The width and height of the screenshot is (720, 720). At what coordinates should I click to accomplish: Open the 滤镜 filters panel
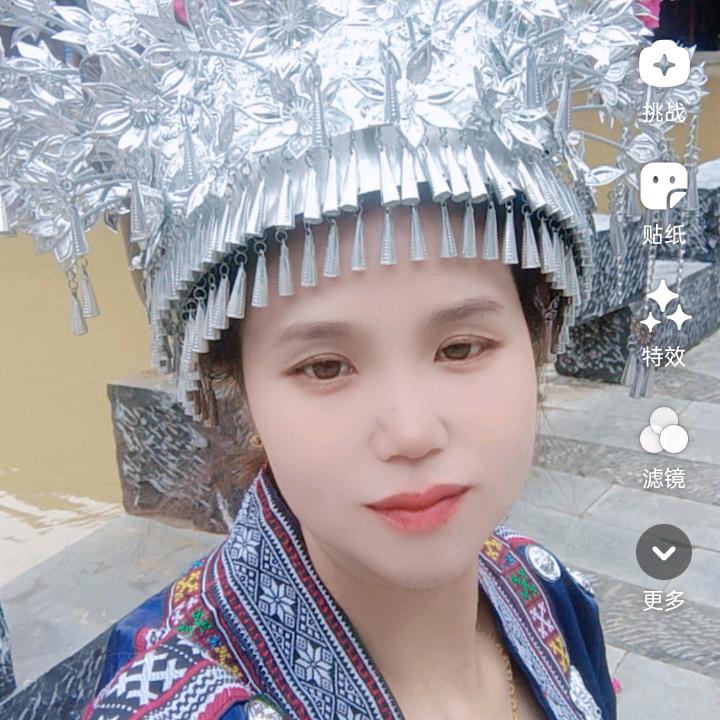(664, 431)
